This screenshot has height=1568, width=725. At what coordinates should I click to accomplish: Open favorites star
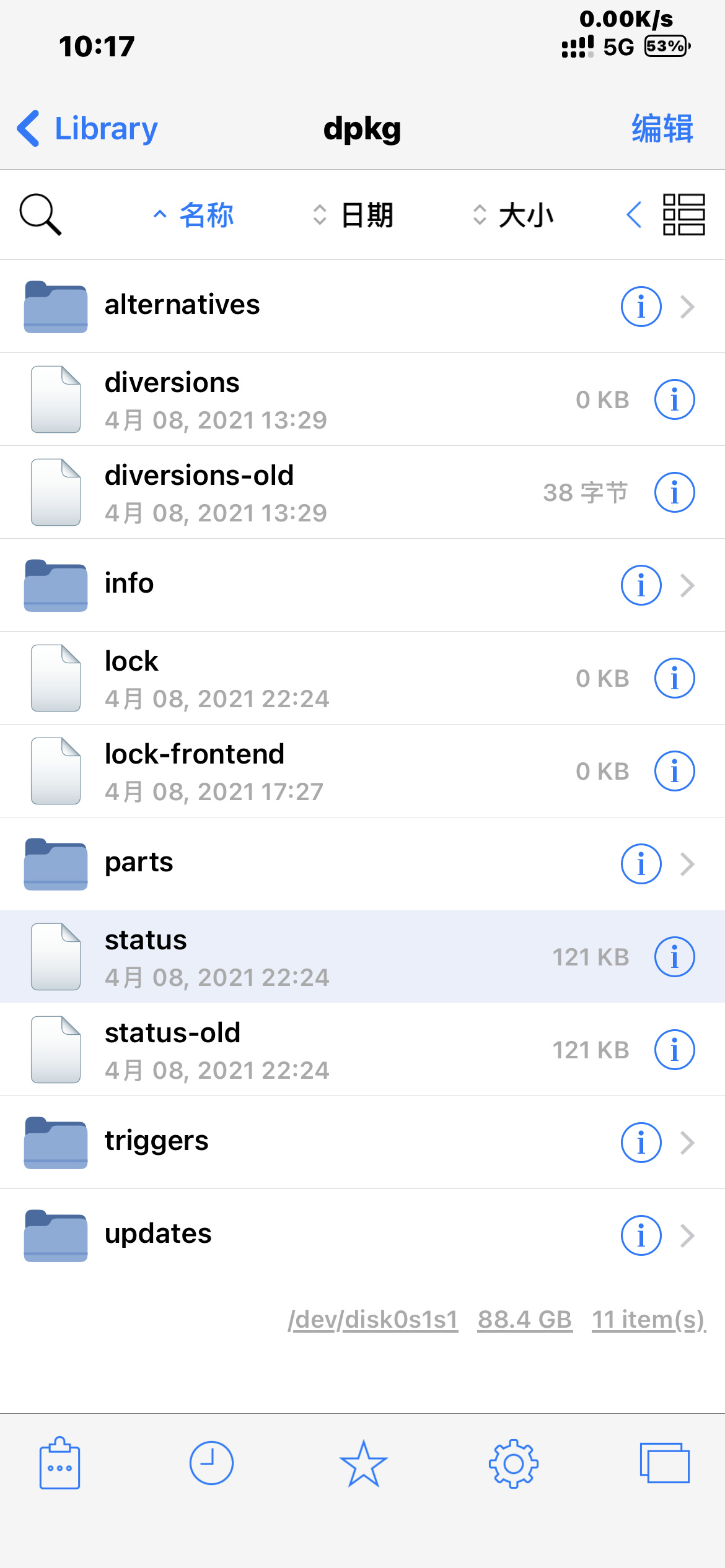coord(363,1463)
